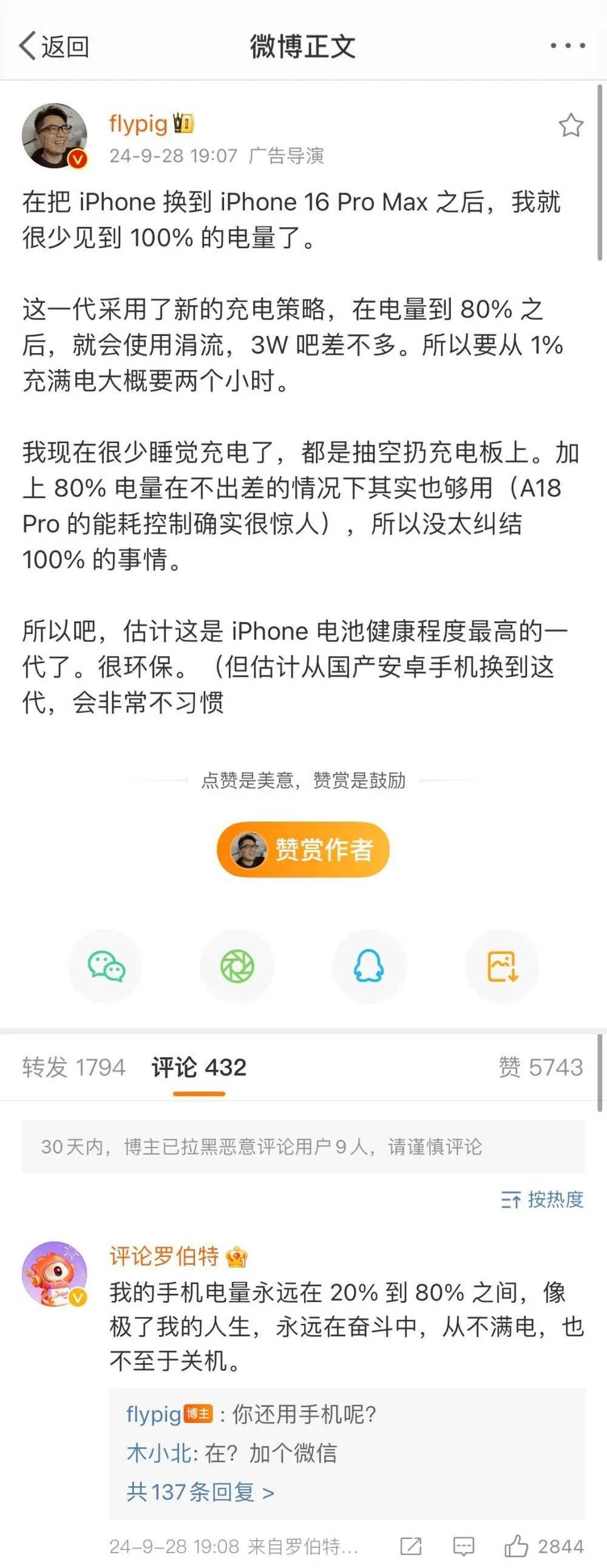Change comment sorting via 按热度
This screenshot has width=607, height=1568.
click(542, 1199)
